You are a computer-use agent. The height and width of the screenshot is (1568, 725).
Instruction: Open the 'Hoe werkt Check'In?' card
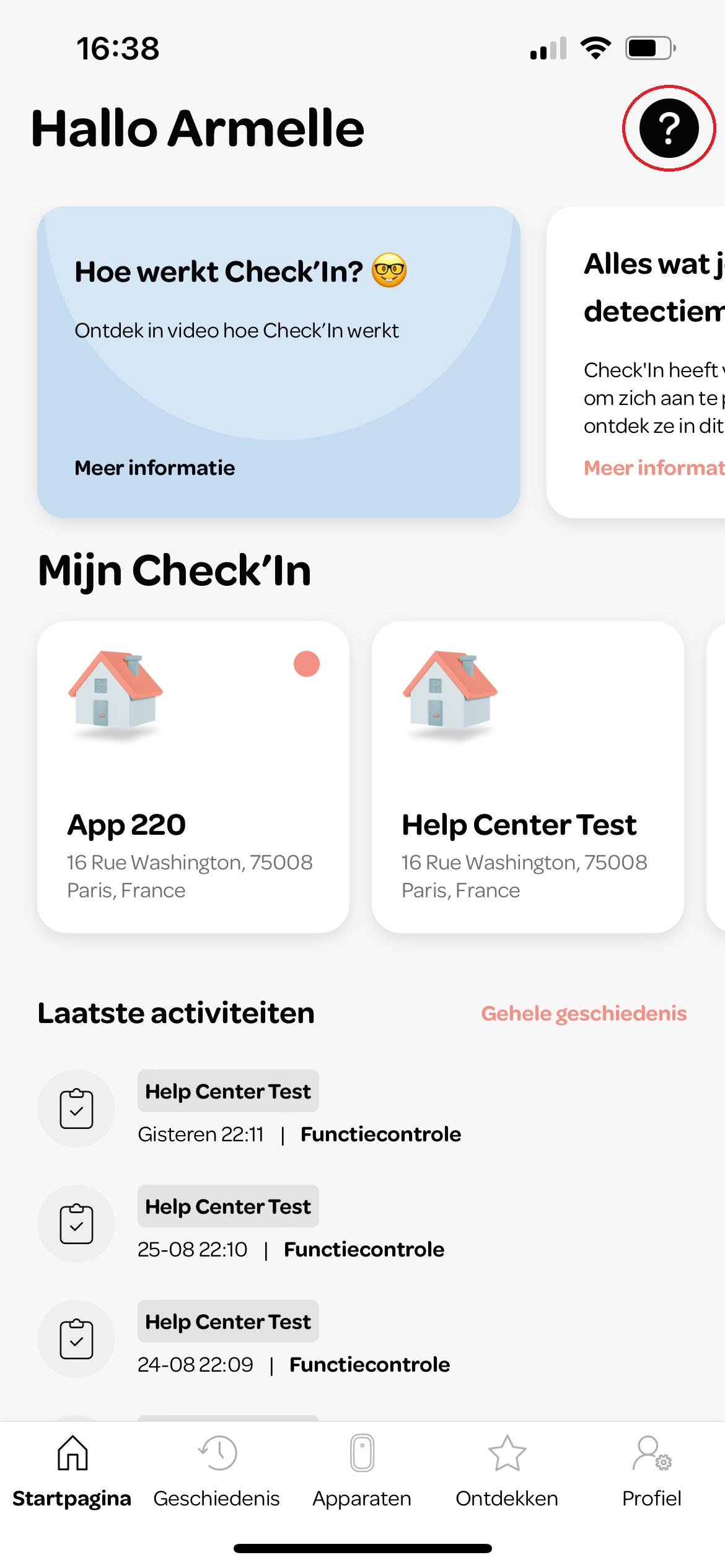(x=278, y=362)
